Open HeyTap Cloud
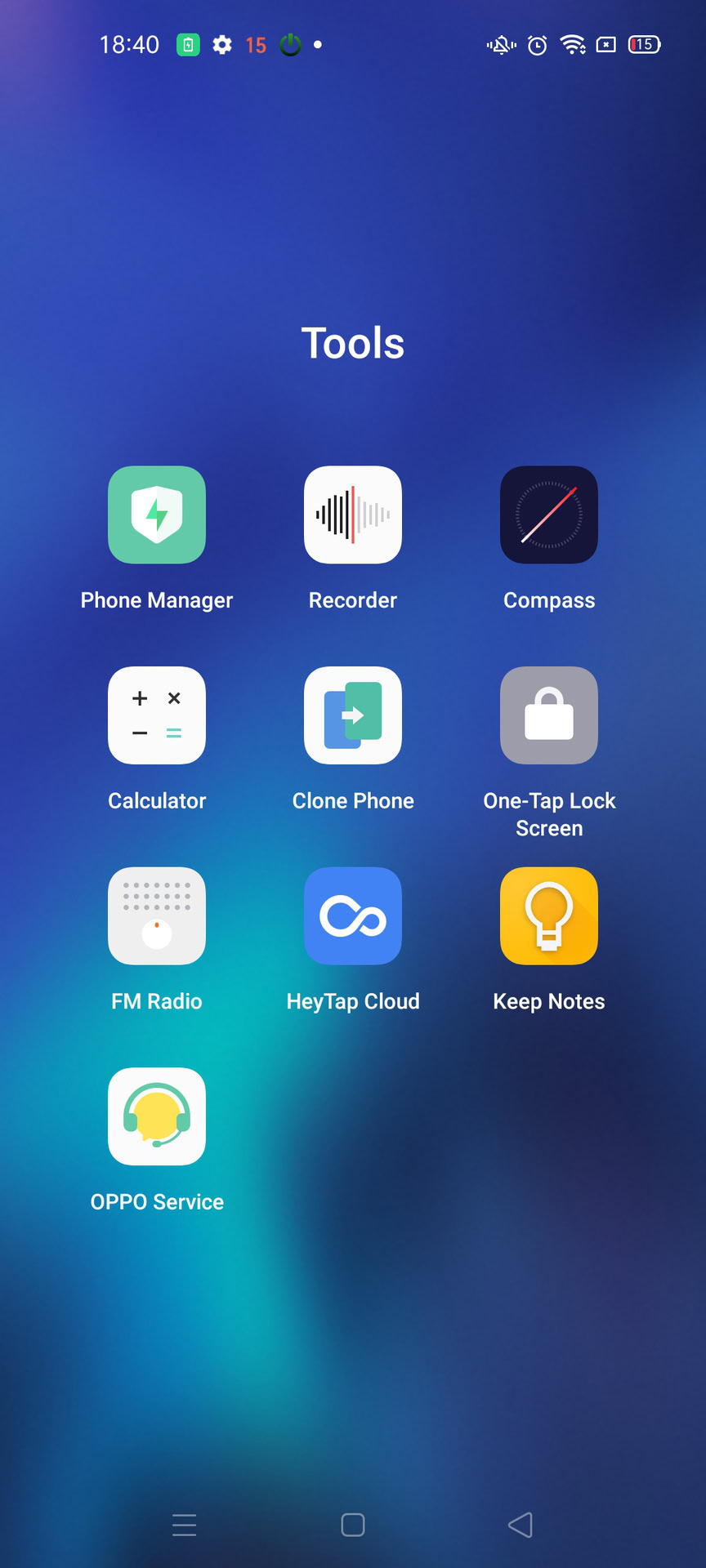Screen dimensions: 706x1568 pyautogui.click(x=353, y=915)
